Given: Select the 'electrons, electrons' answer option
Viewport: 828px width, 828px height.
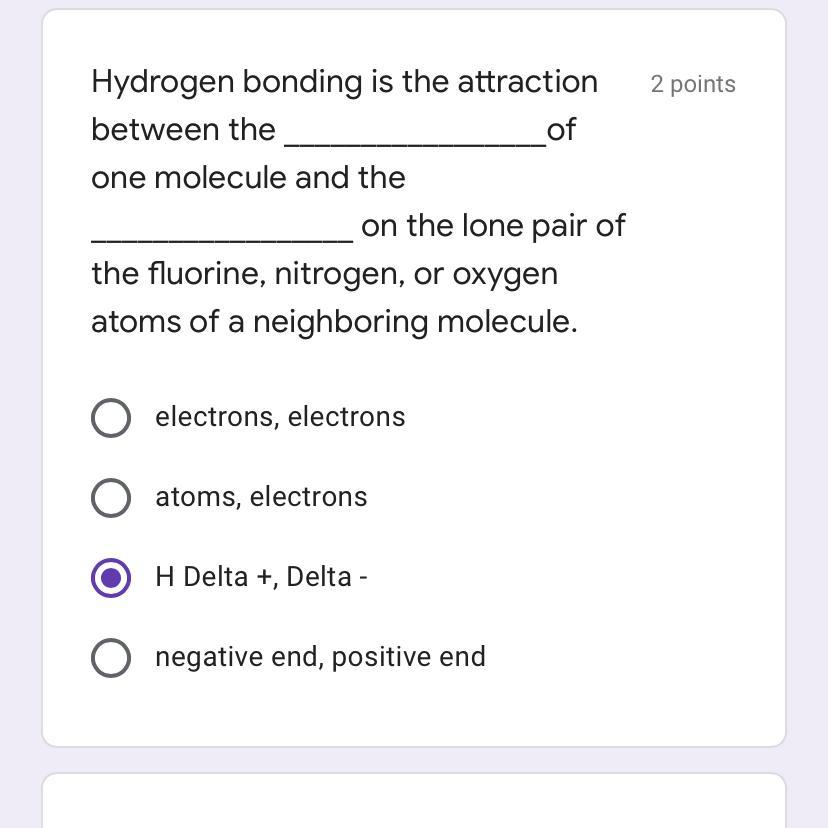Looking at the screenshot, I should 110,418.
